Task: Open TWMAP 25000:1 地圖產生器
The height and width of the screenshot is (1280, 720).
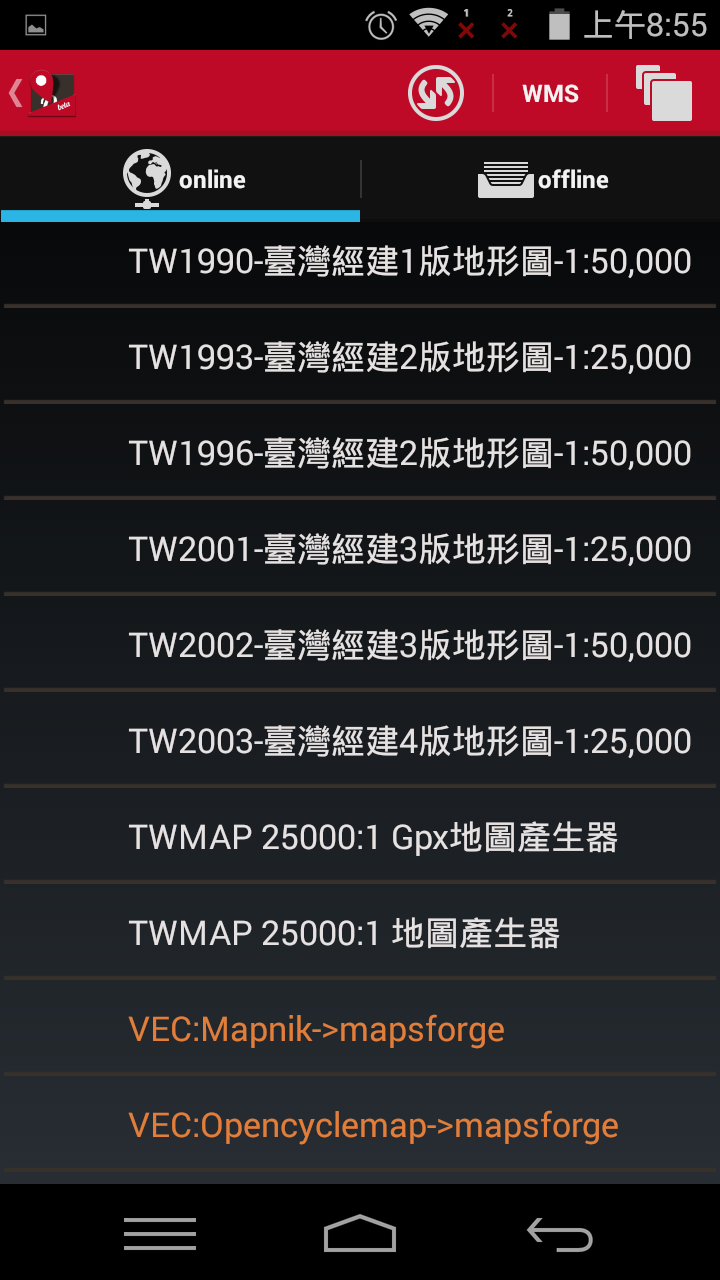Action: point(360,933)
